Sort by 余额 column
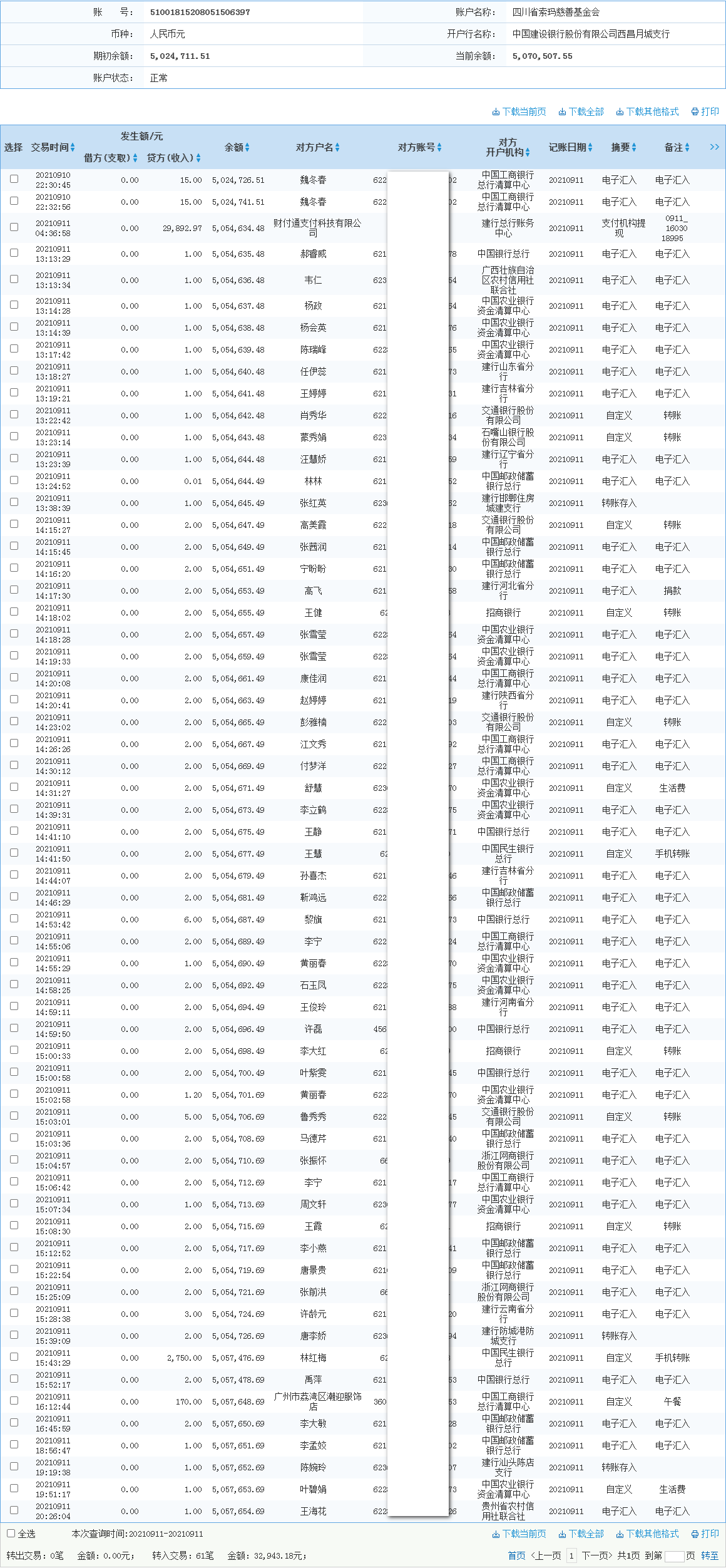726x1568 pixels. pos(237,147)
